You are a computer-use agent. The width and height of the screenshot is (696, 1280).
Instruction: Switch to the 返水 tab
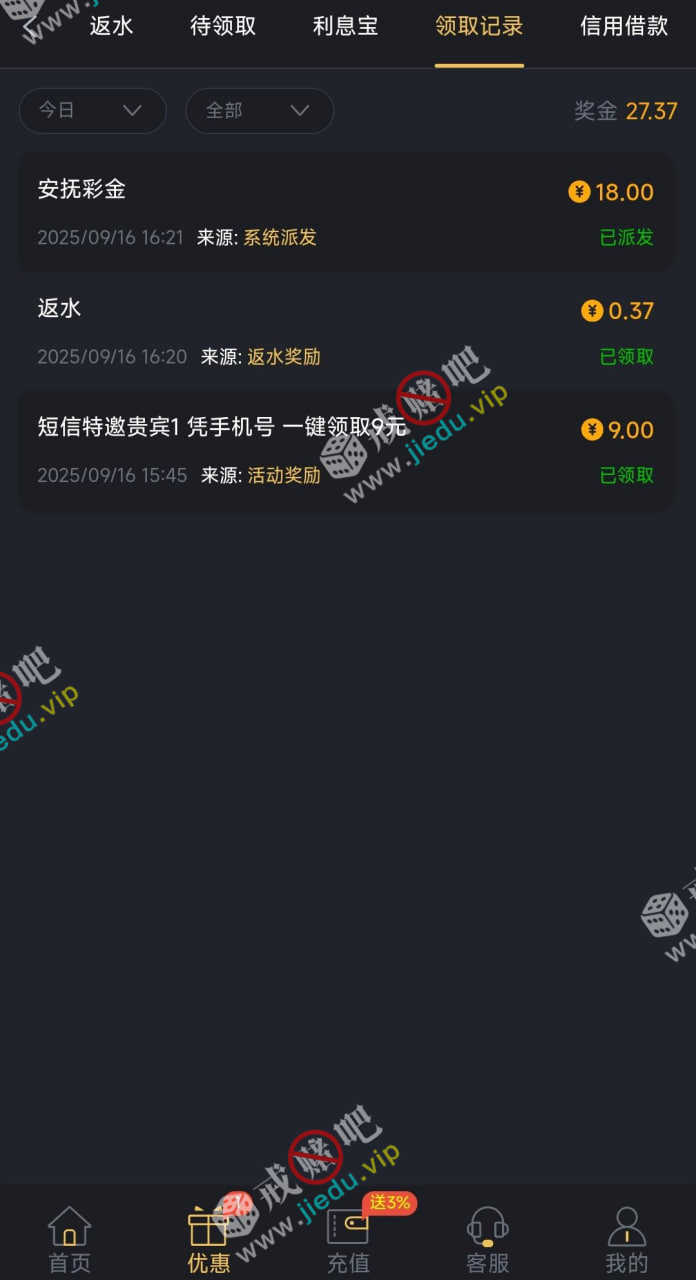coord(111,27)
